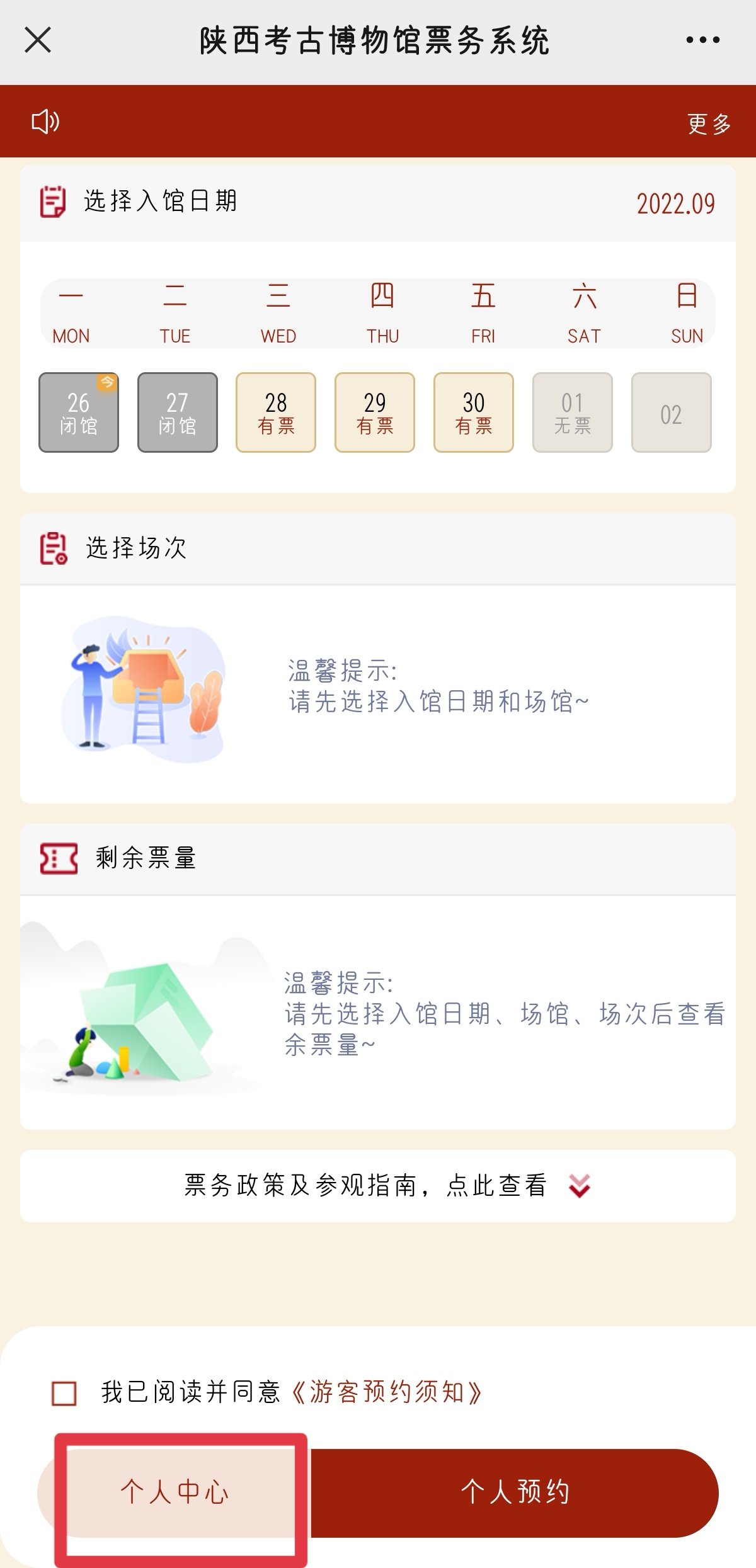Open the three-dot overflow menu
The image size is (756, 1568).
pyautogui.click(x=702, y=40)
